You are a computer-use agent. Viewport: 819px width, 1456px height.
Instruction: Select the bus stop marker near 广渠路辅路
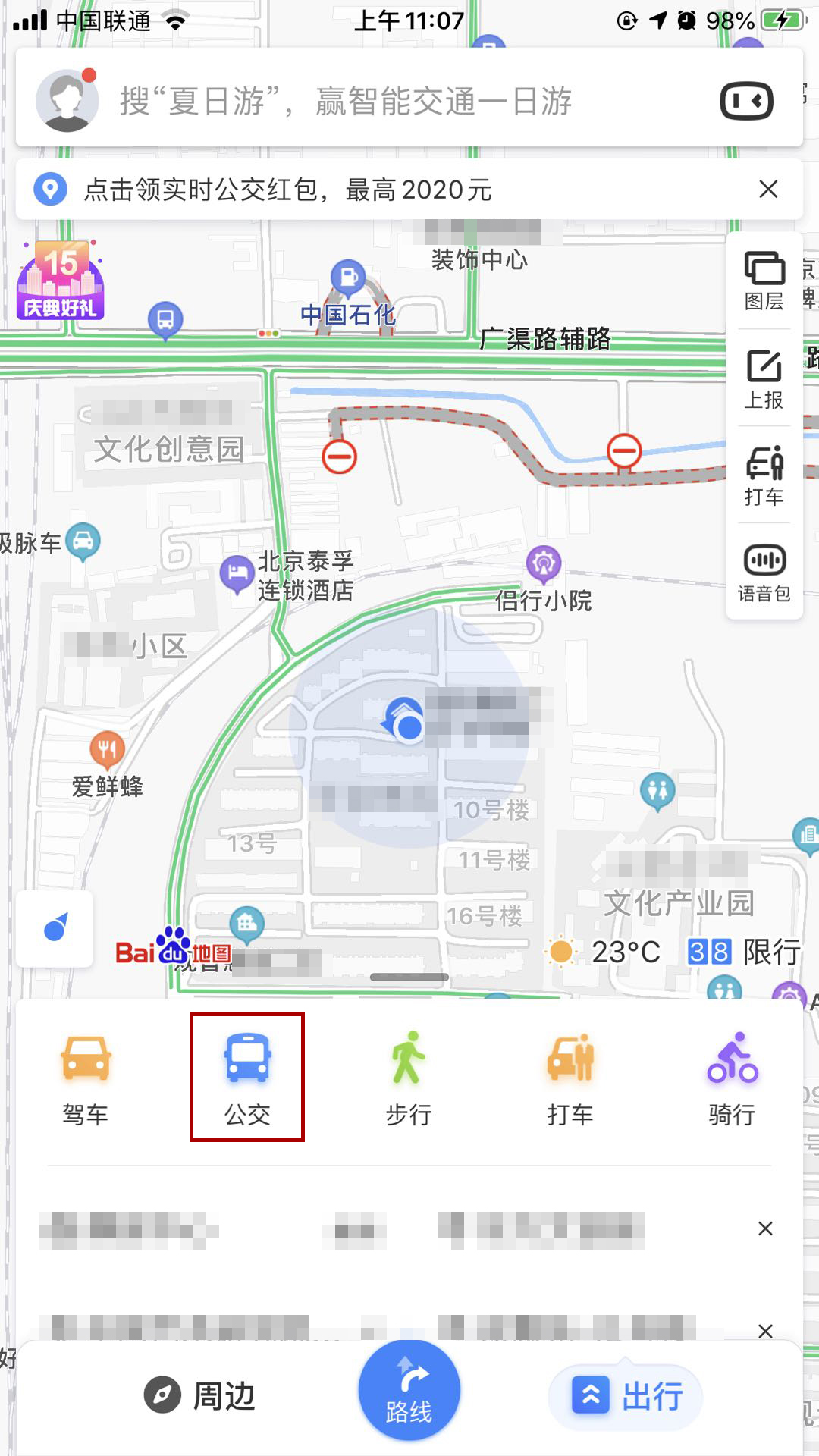click(165, 318)
